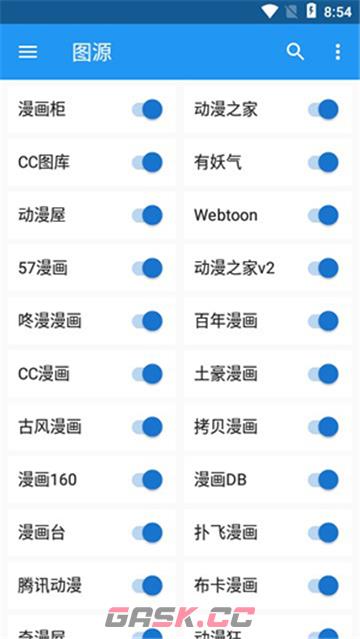This screenshot has height=639, width=360.
Task: Open the hamburger drawer menu
Action: point(28,52)
